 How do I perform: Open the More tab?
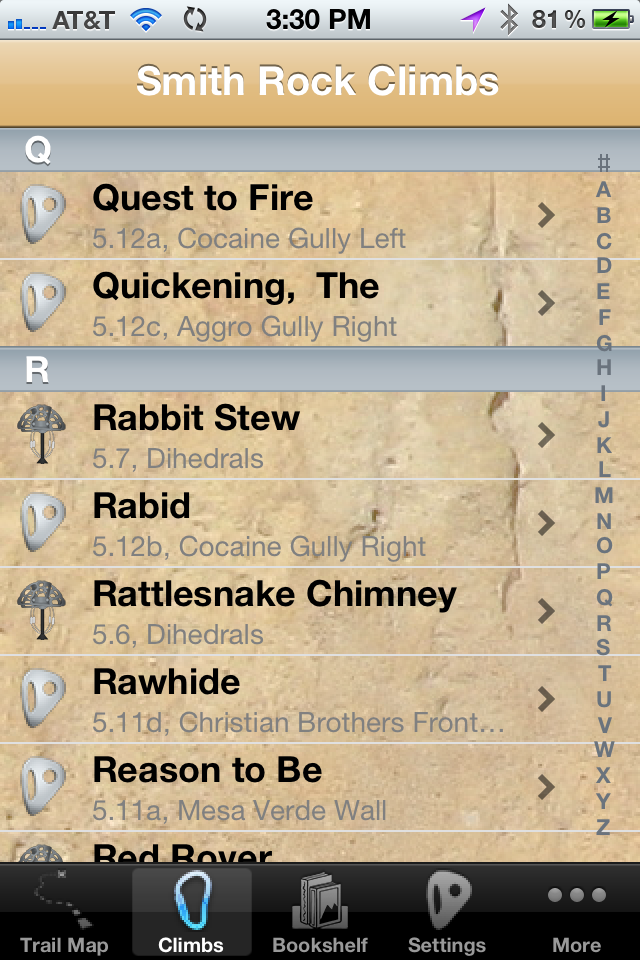[577, 912]
